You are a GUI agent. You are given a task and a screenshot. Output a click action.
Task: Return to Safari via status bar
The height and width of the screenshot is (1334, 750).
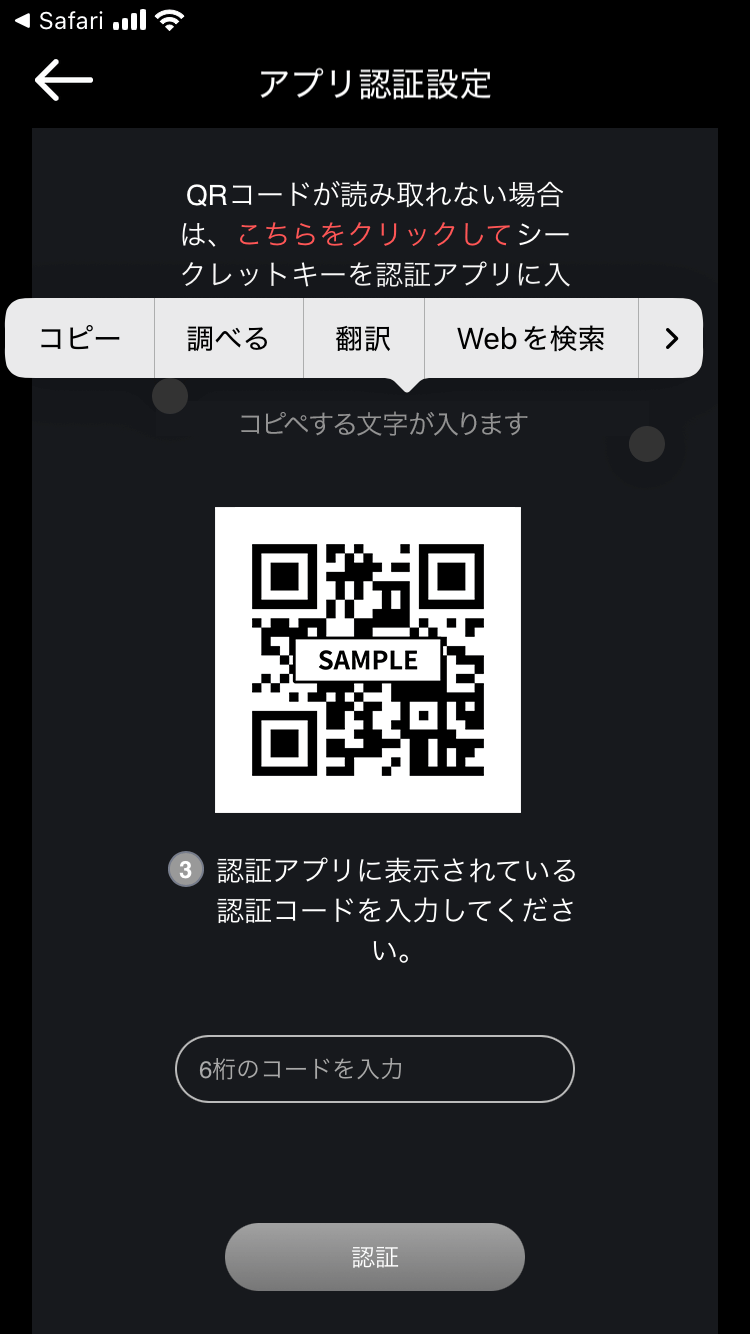[60, 21]
